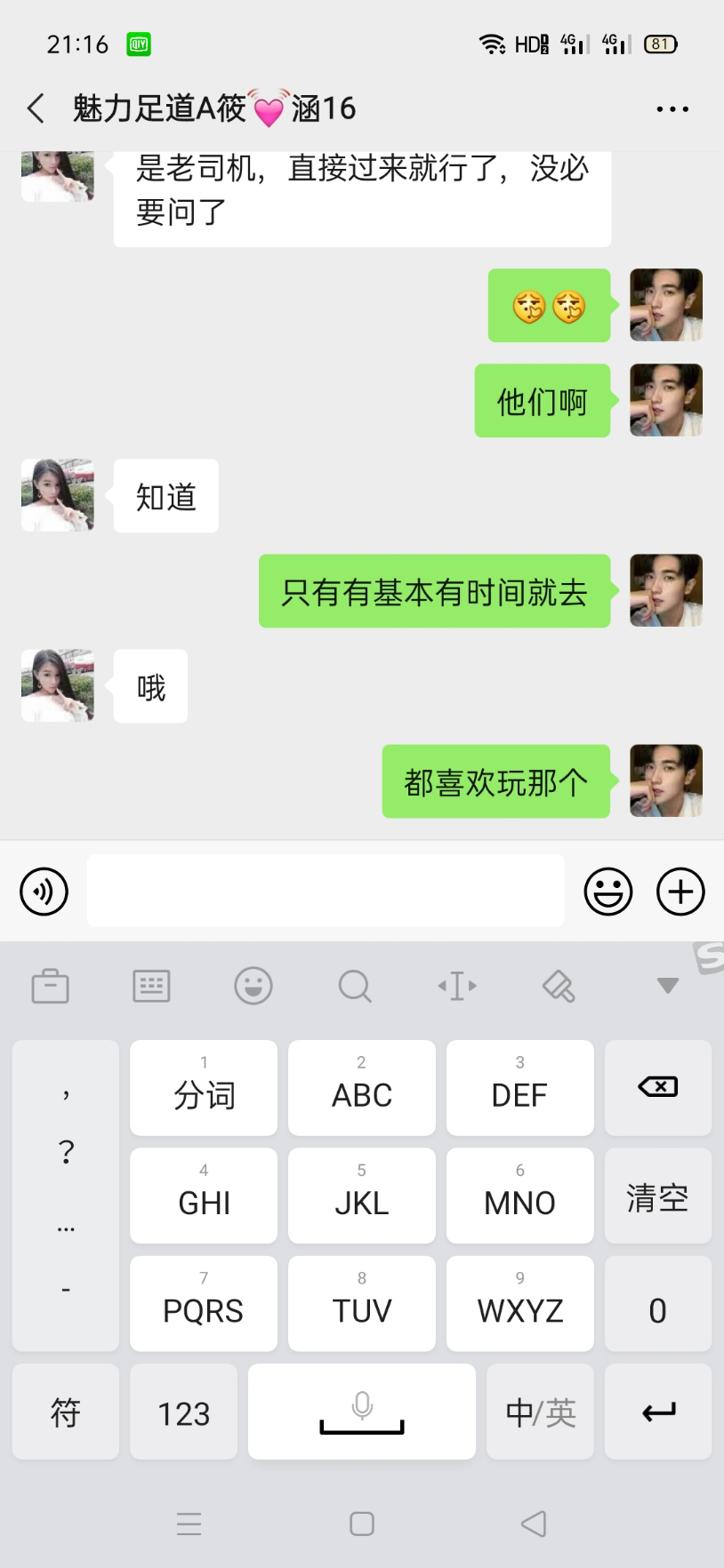Screen dimensions: 724x1568
Task: Tap the 清空 clear key
Action: [x=658, y=1196]
